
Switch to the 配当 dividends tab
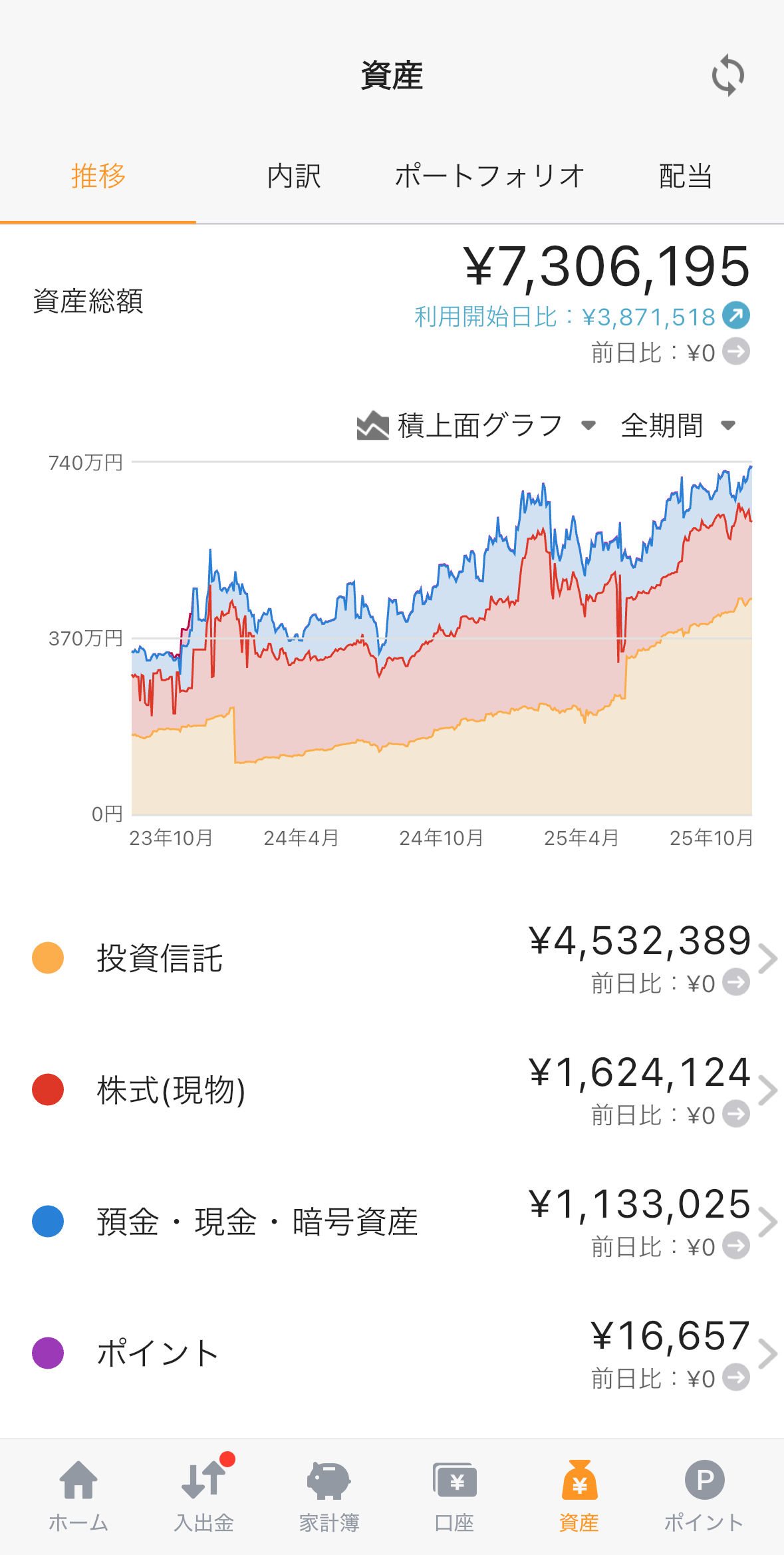pos(684,176)
